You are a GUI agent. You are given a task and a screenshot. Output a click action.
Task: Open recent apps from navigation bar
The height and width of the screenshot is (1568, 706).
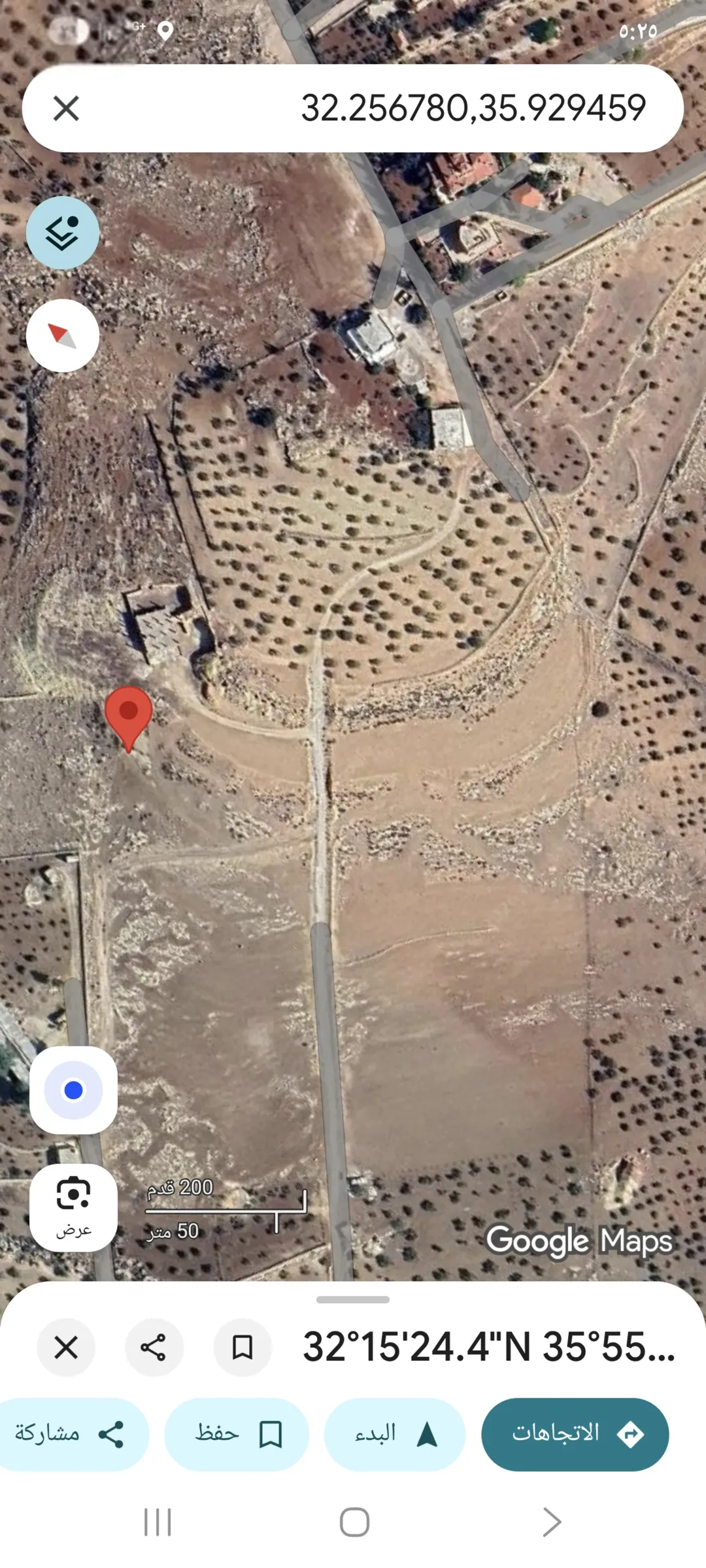(158, 1522)
